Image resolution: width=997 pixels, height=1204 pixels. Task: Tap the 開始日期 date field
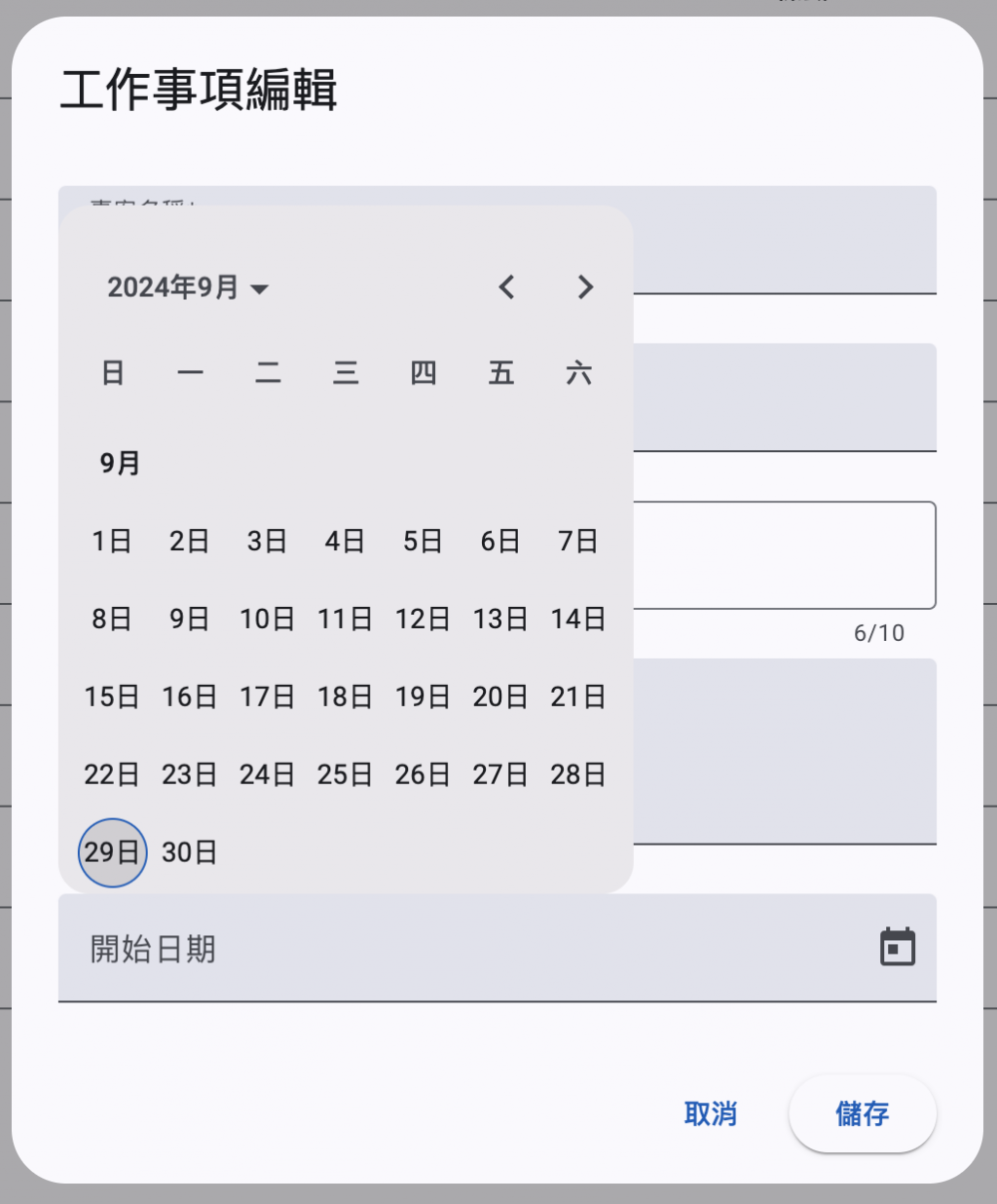point(438,948)
